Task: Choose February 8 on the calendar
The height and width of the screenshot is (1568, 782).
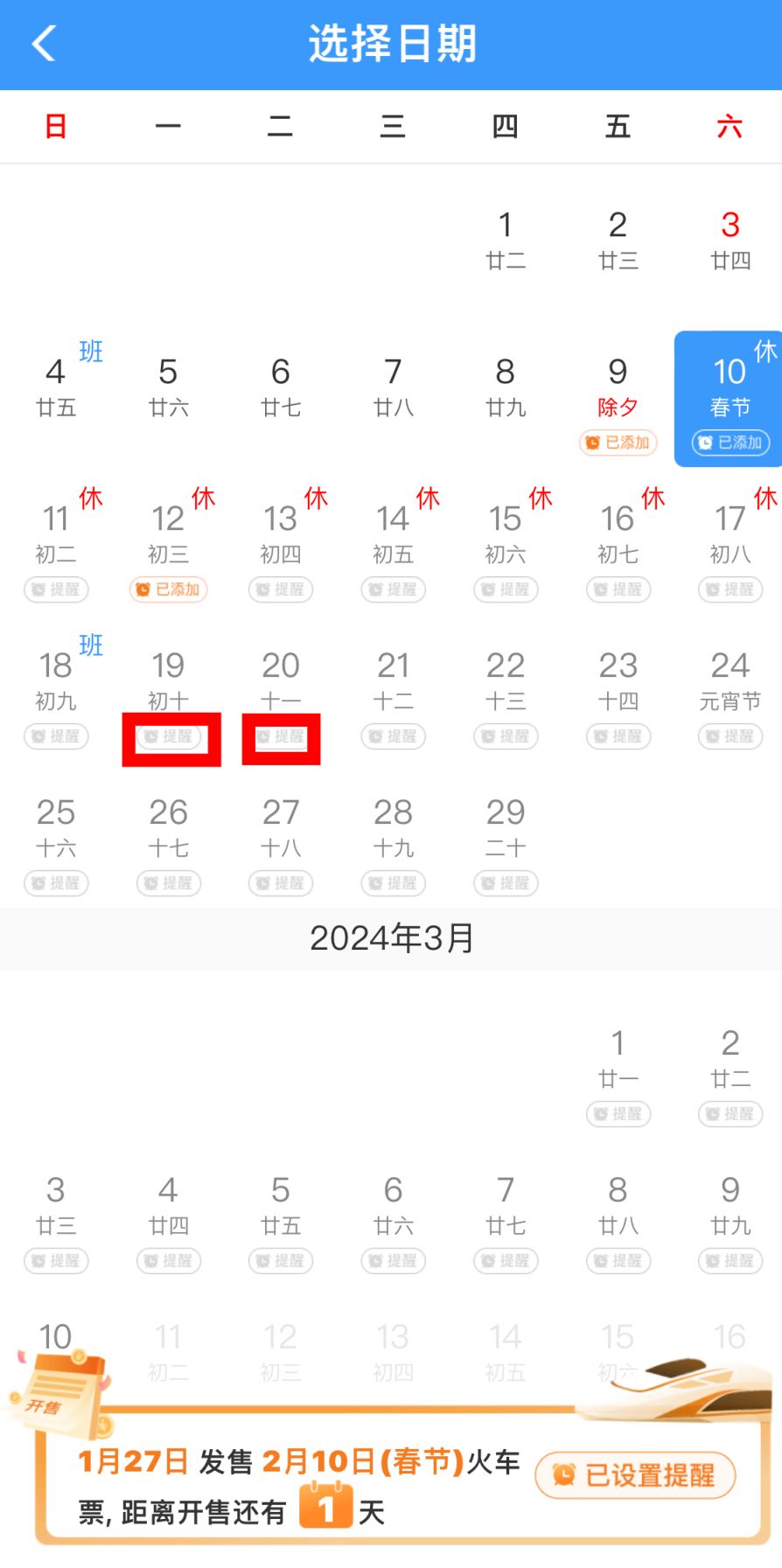Action: (x=506, y=385)
